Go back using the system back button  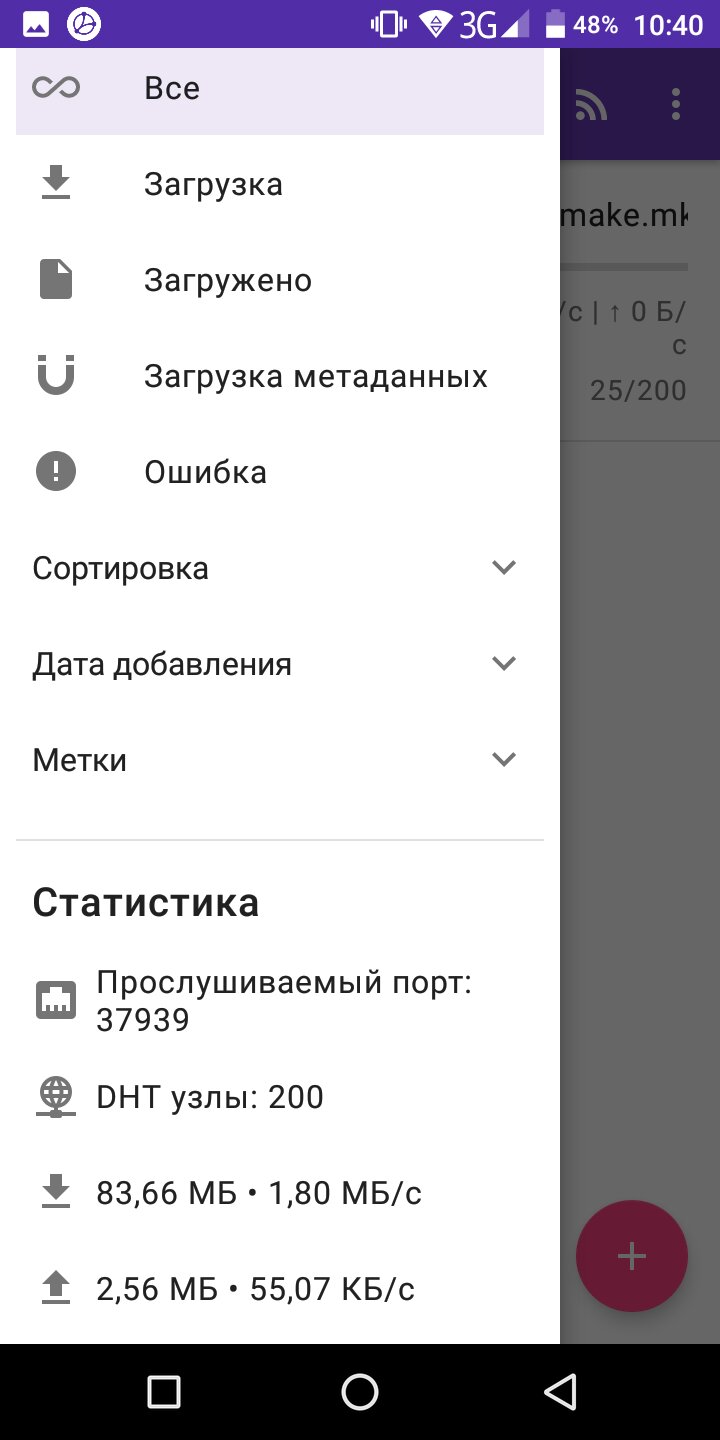tap(560, 1392)
